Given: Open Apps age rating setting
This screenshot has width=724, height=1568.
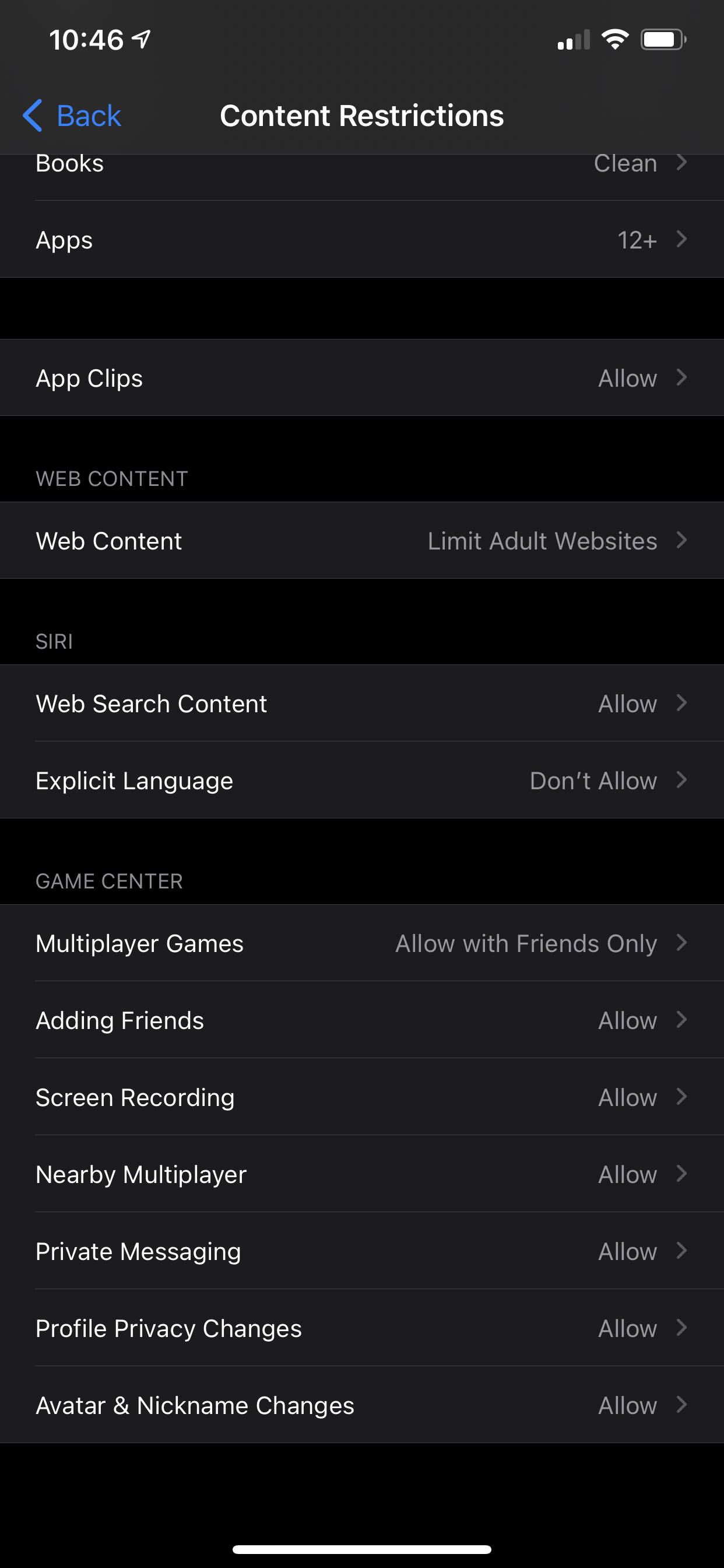Looking at the screenshot, I should [x=361, y=240].
